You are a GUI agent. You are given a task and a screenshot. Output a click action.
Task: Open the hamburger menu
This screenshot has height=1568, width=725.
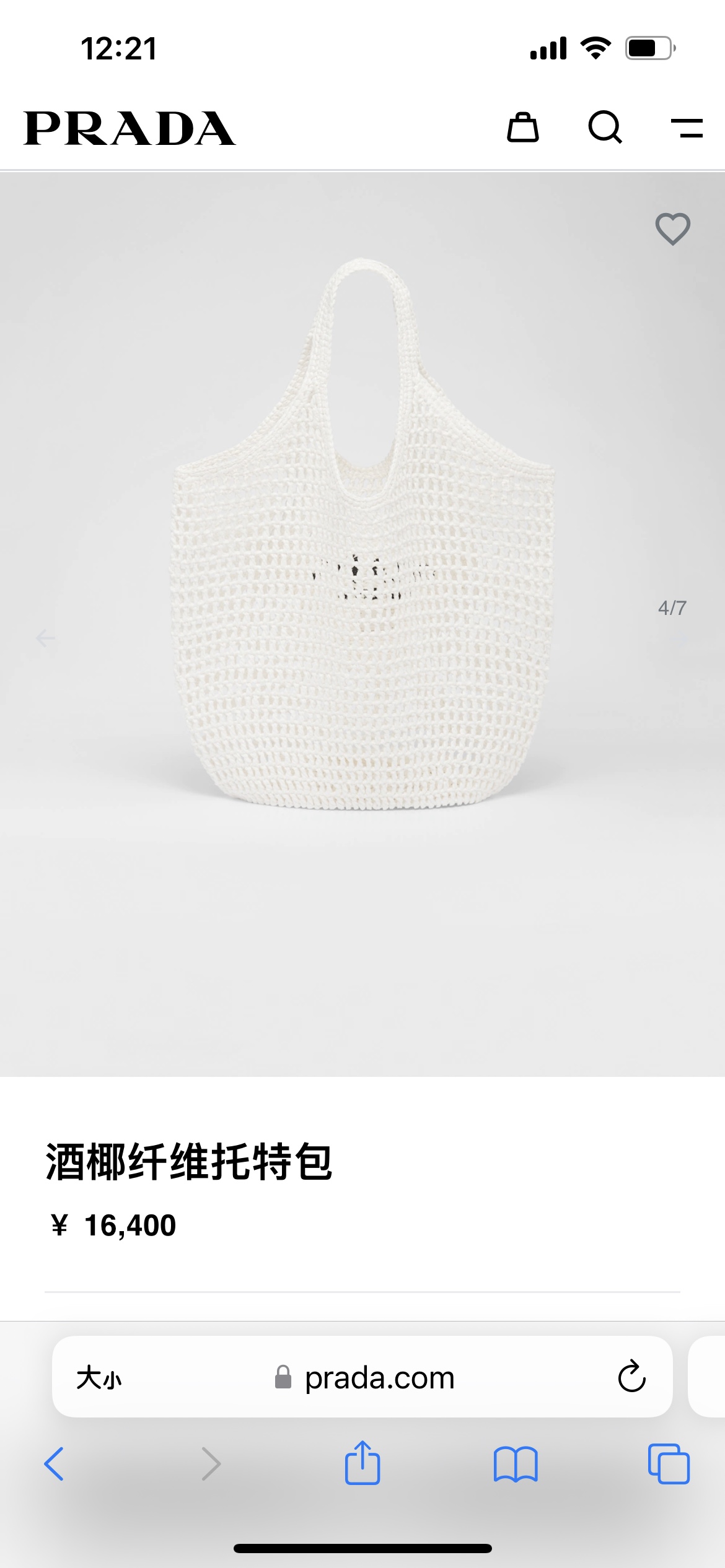[687, 128]
